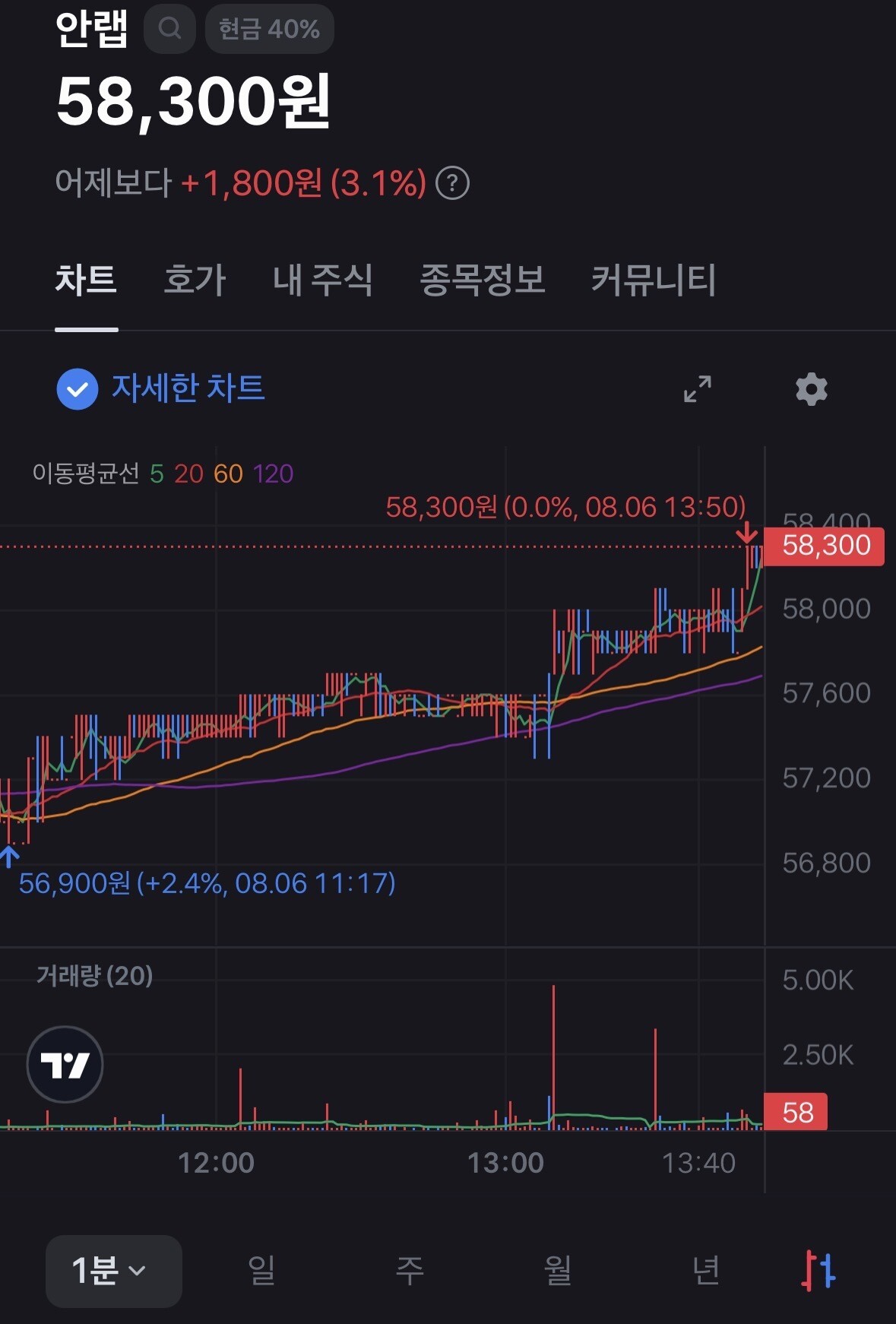The image size is (896, 1324).
Task: Go to the 종목정보 tab
Action: (x=482, y=279)
